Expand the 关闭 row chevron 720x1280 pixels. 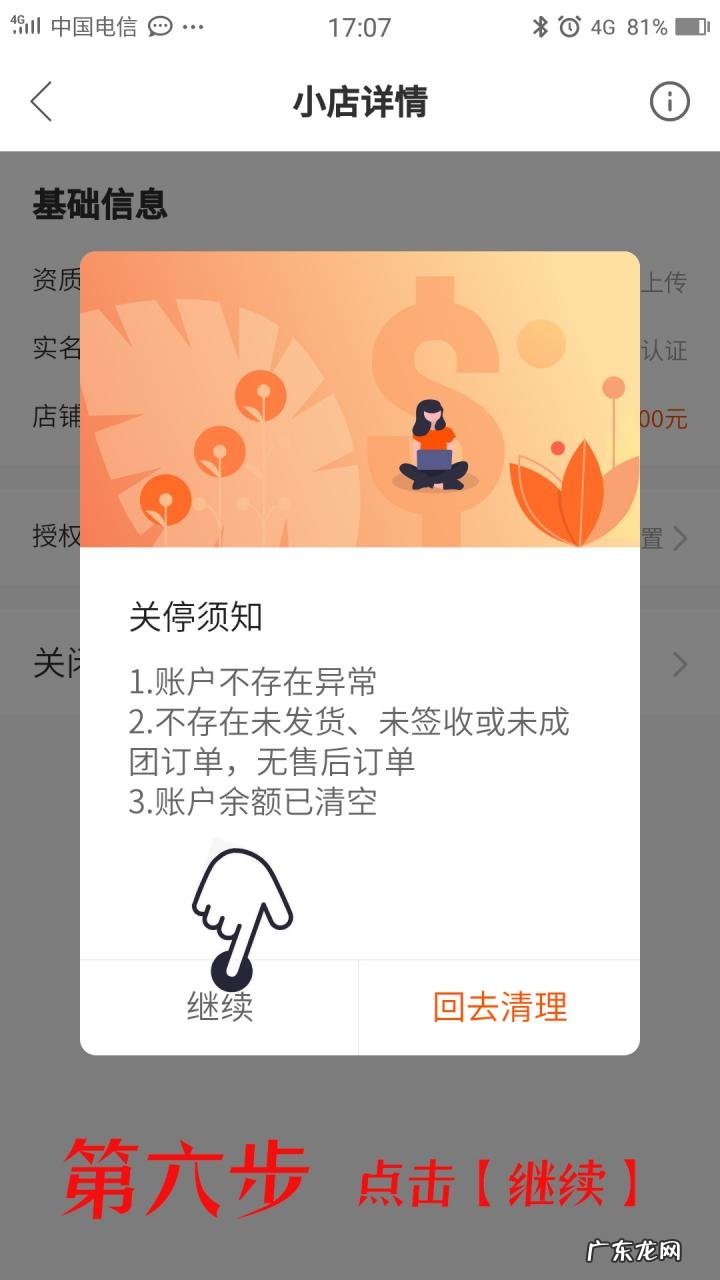pos(679,664)
